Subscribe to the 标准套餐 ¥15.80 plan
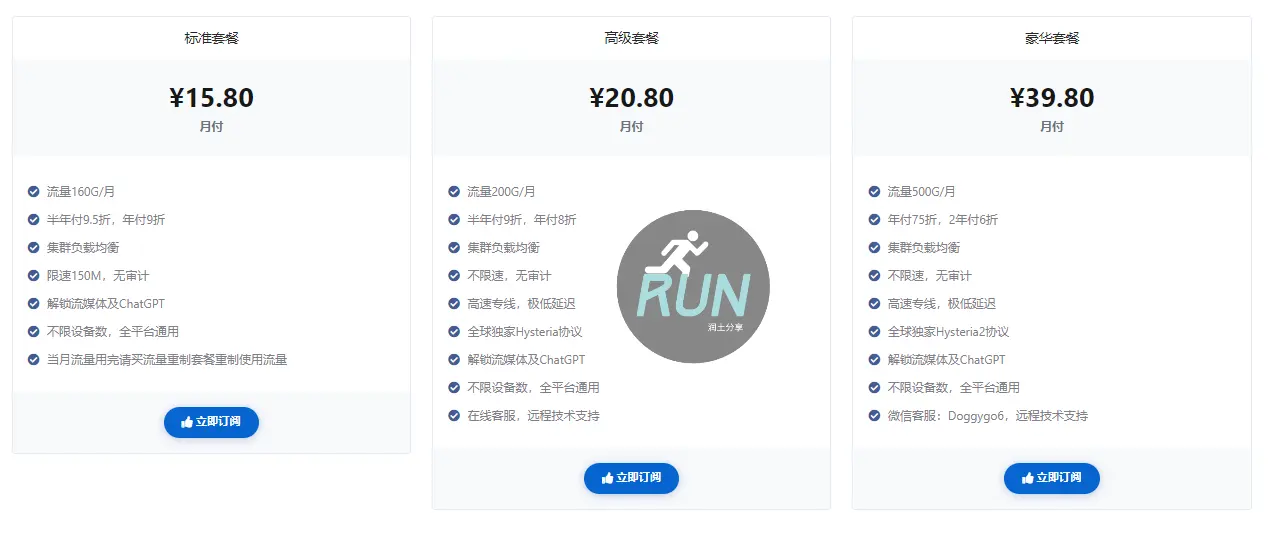The image size is (1286, 534). click(x=211, y=422)
